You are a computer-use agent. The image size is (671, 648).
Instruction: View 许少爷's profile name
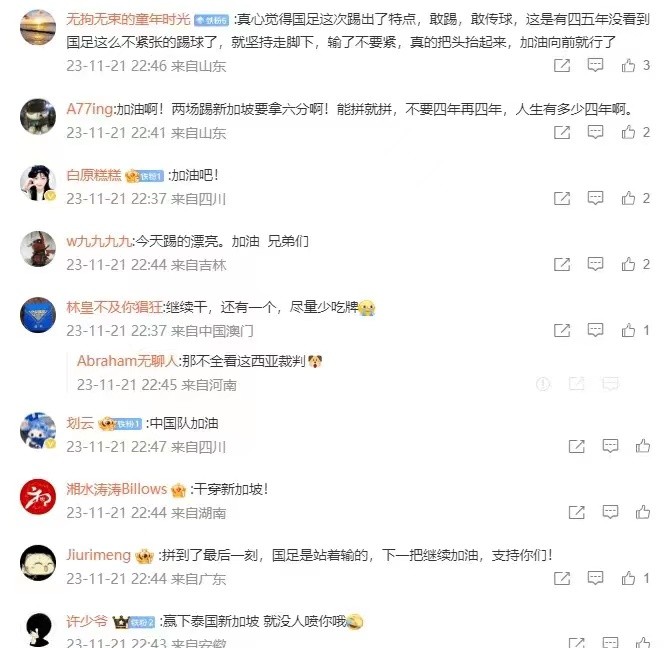(x=86, y=621)
